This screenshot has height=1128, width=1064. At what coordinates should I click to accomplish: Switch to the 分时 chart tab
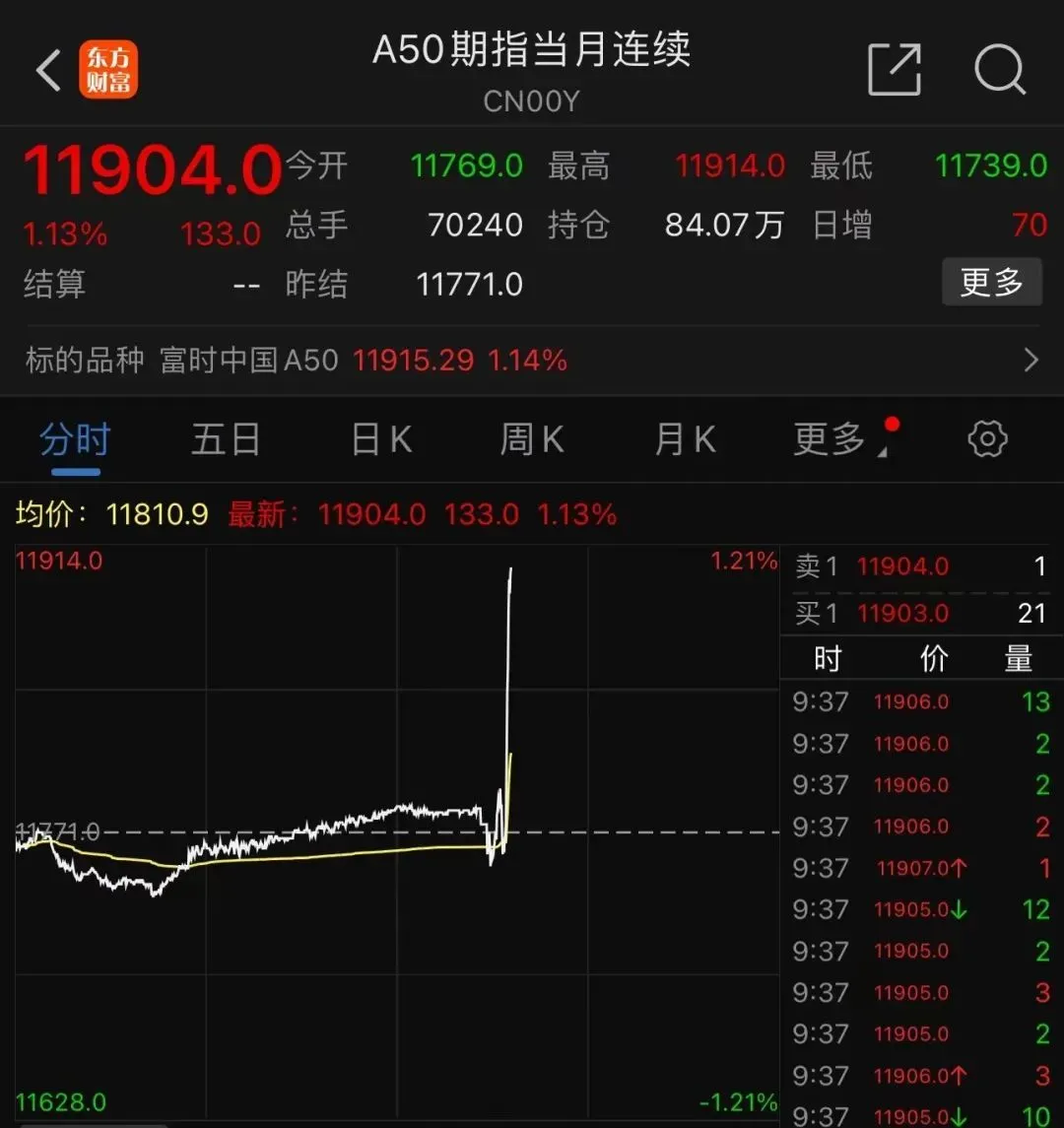click(75, 439)
